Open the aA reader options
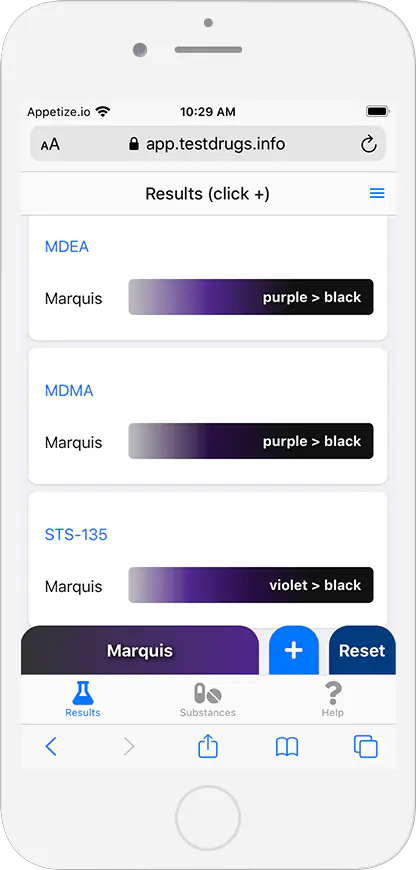Viewport: 416px width, 870px height. tap(50, 145)
